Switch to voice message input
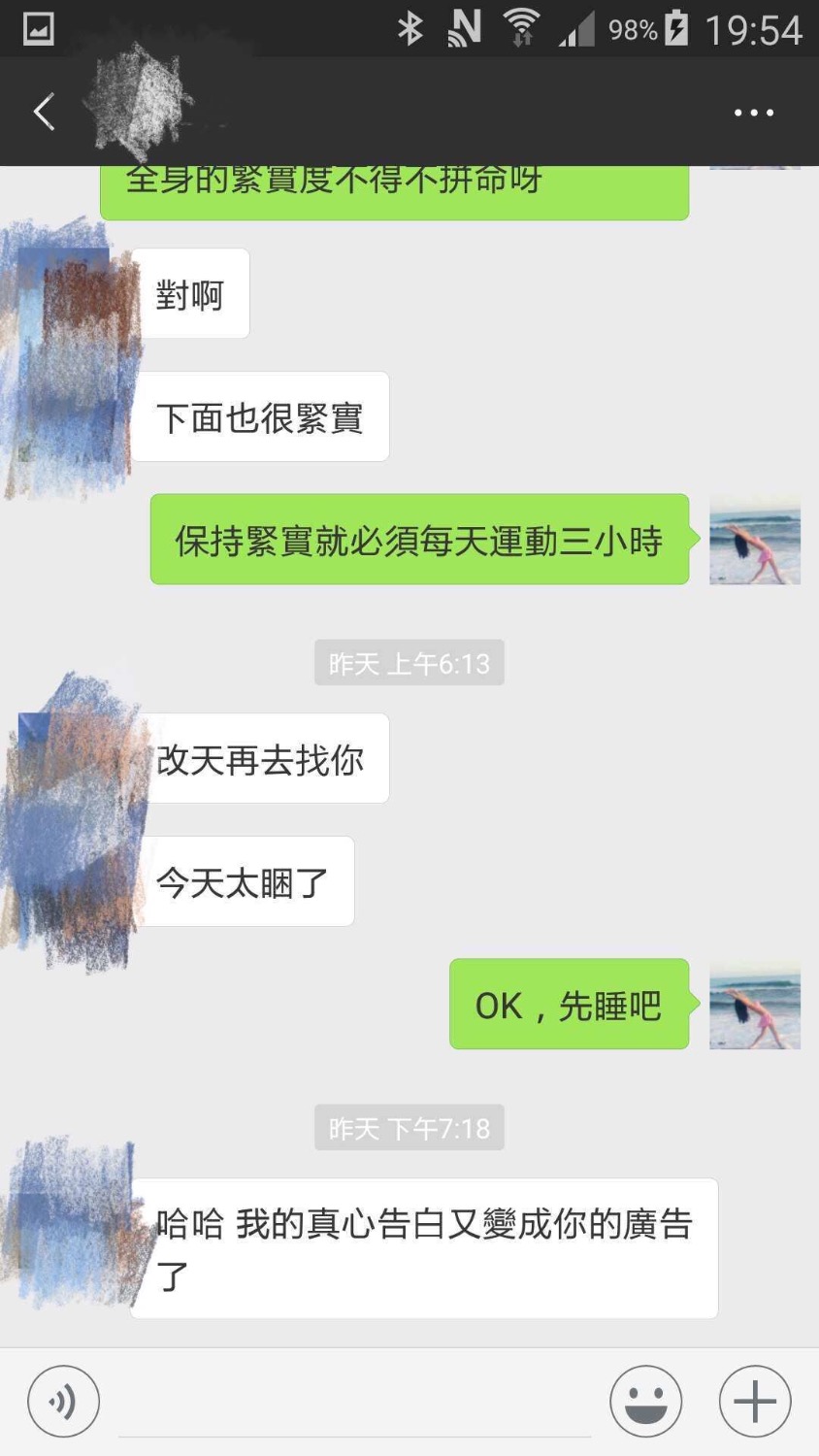819x1456 pixels. point(63,1402)
